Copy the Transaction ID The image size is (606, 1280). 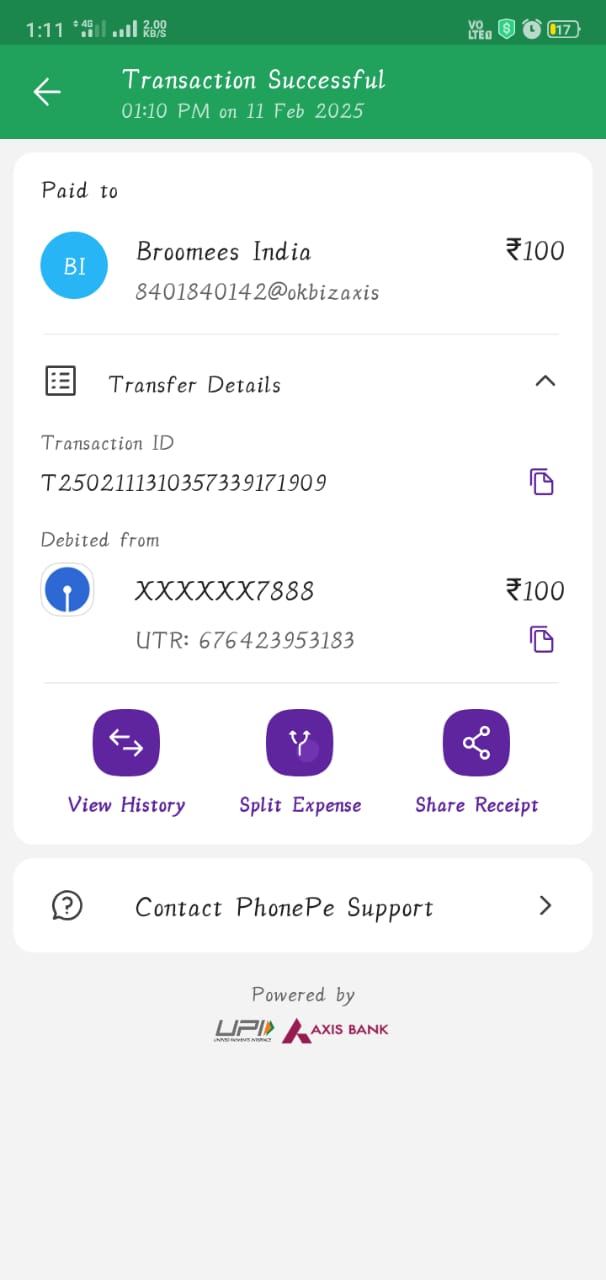pyautogui.click(x=542, y=482)
